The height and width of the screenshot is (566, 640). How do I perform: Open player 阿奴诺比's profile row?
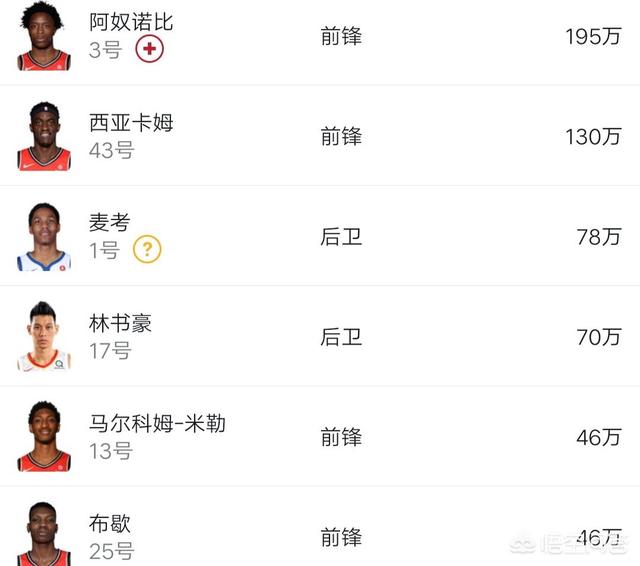pyautogui.click(x=320, y=38)
